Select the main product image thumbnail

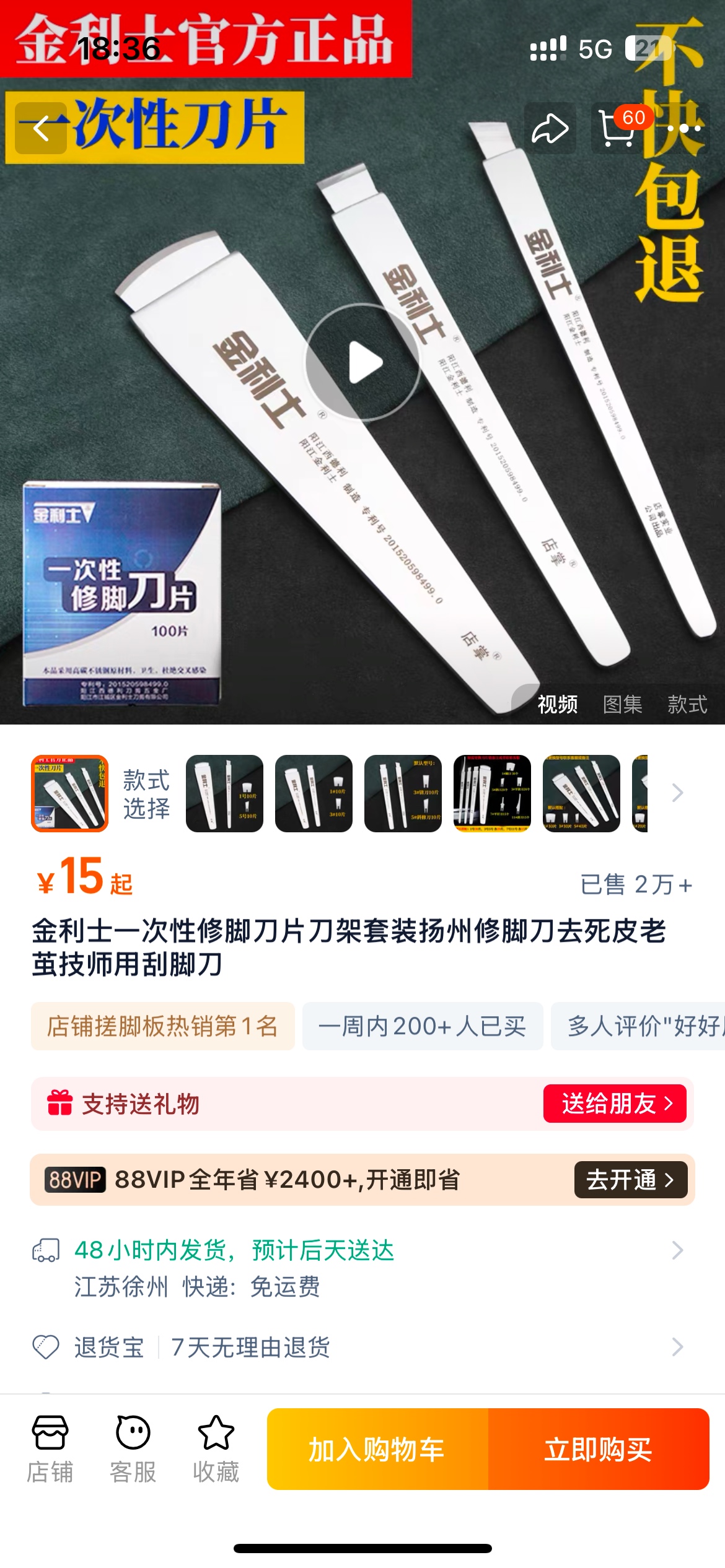pyautogui.click(x=69, y=793)
